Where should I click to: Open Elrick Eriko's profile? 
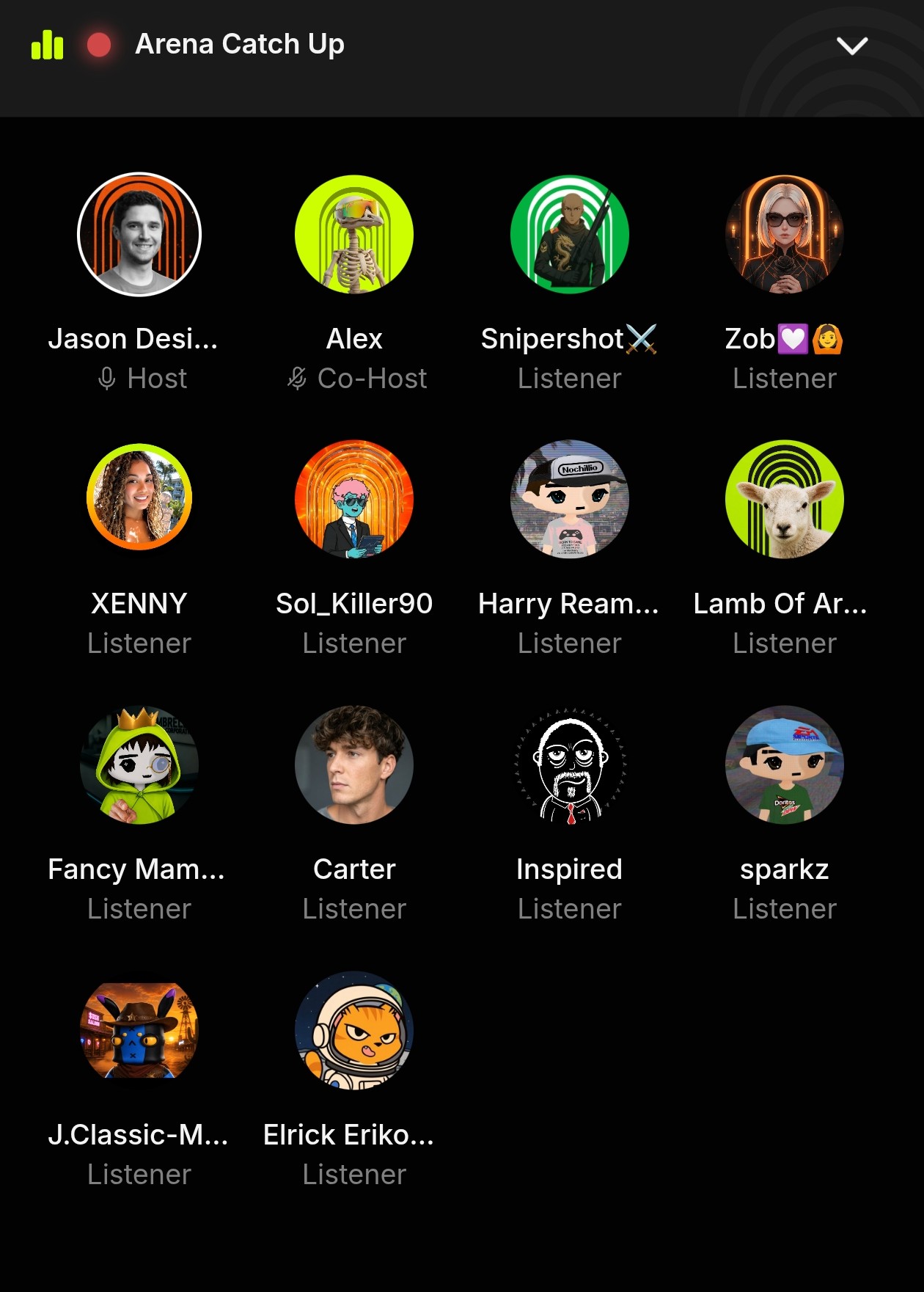pyautogui.click(x=354, y=1031)
